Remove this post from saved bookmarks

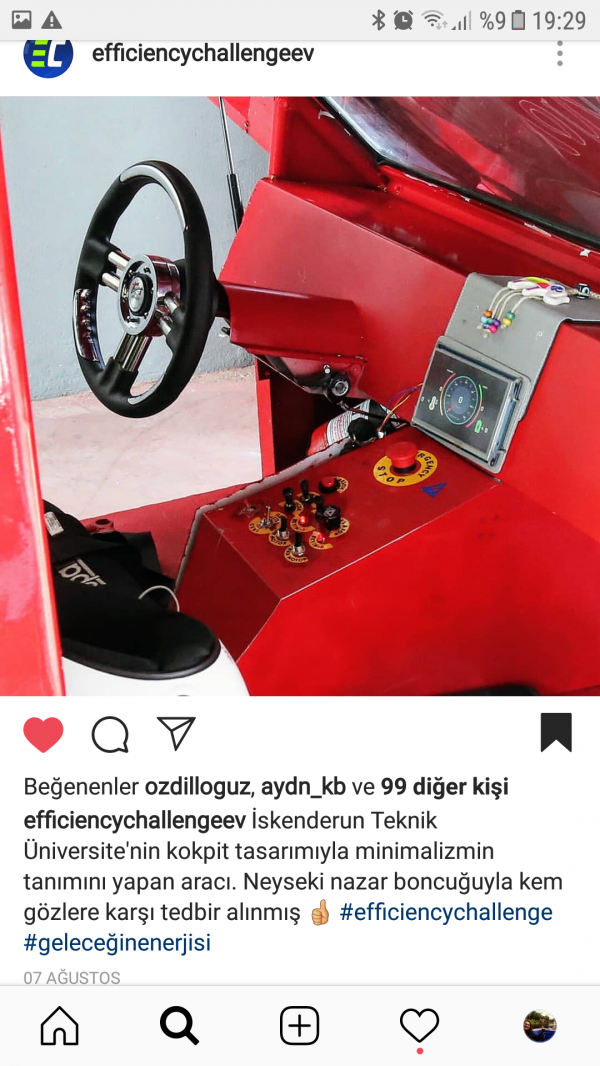(x=556, y=732)
